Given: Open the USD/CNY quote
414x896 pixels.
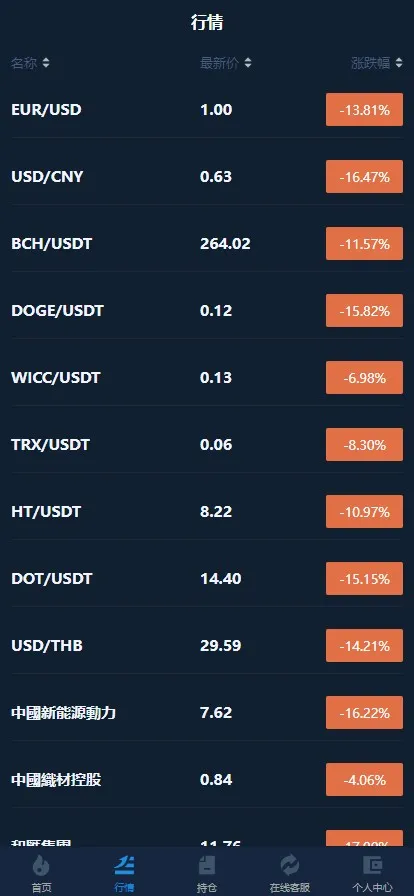Looking at the screenshot, I should pyautogui.click(x=207, y=177).
